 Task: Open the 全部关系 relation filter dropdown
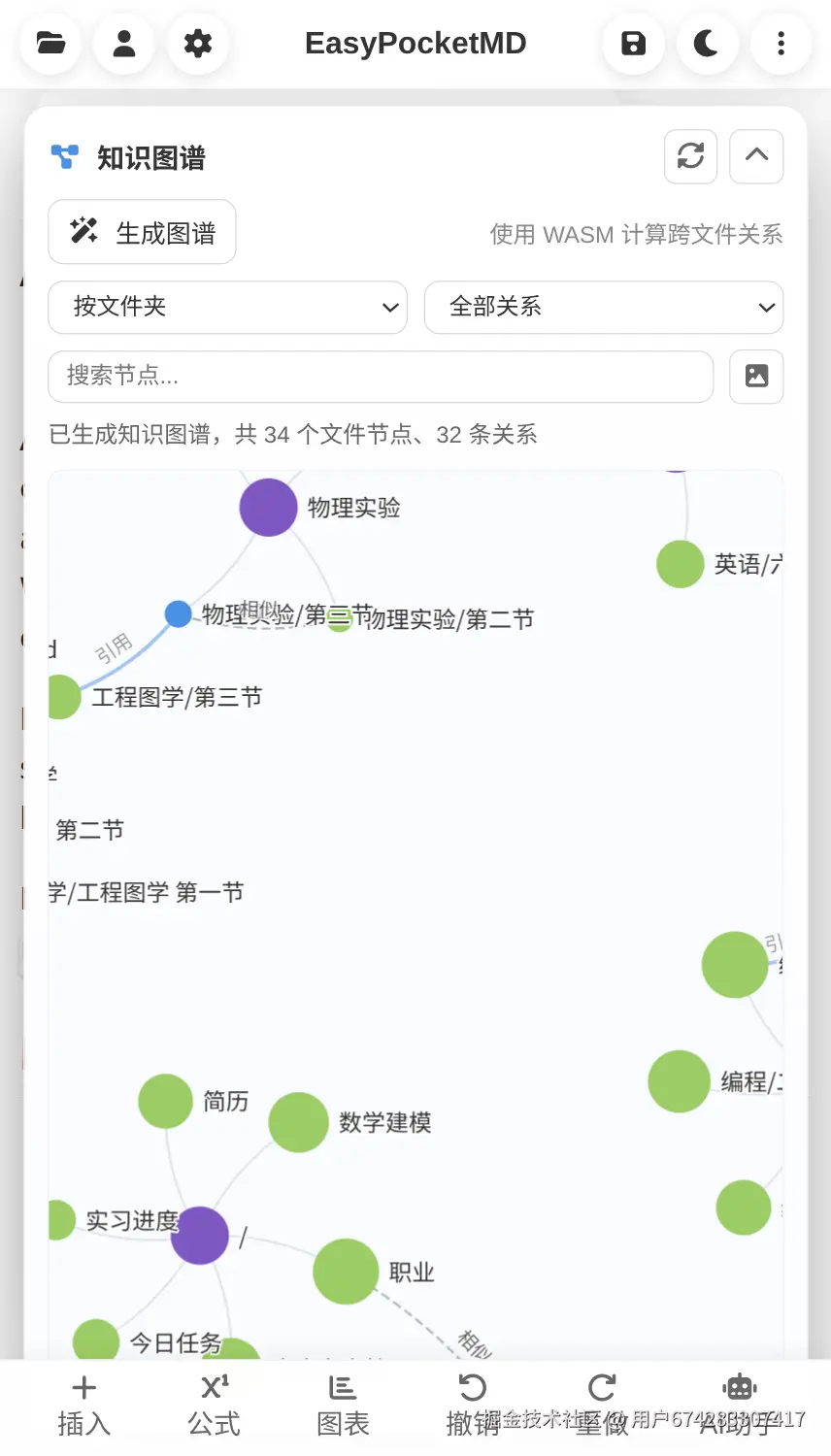click(604, 307)
